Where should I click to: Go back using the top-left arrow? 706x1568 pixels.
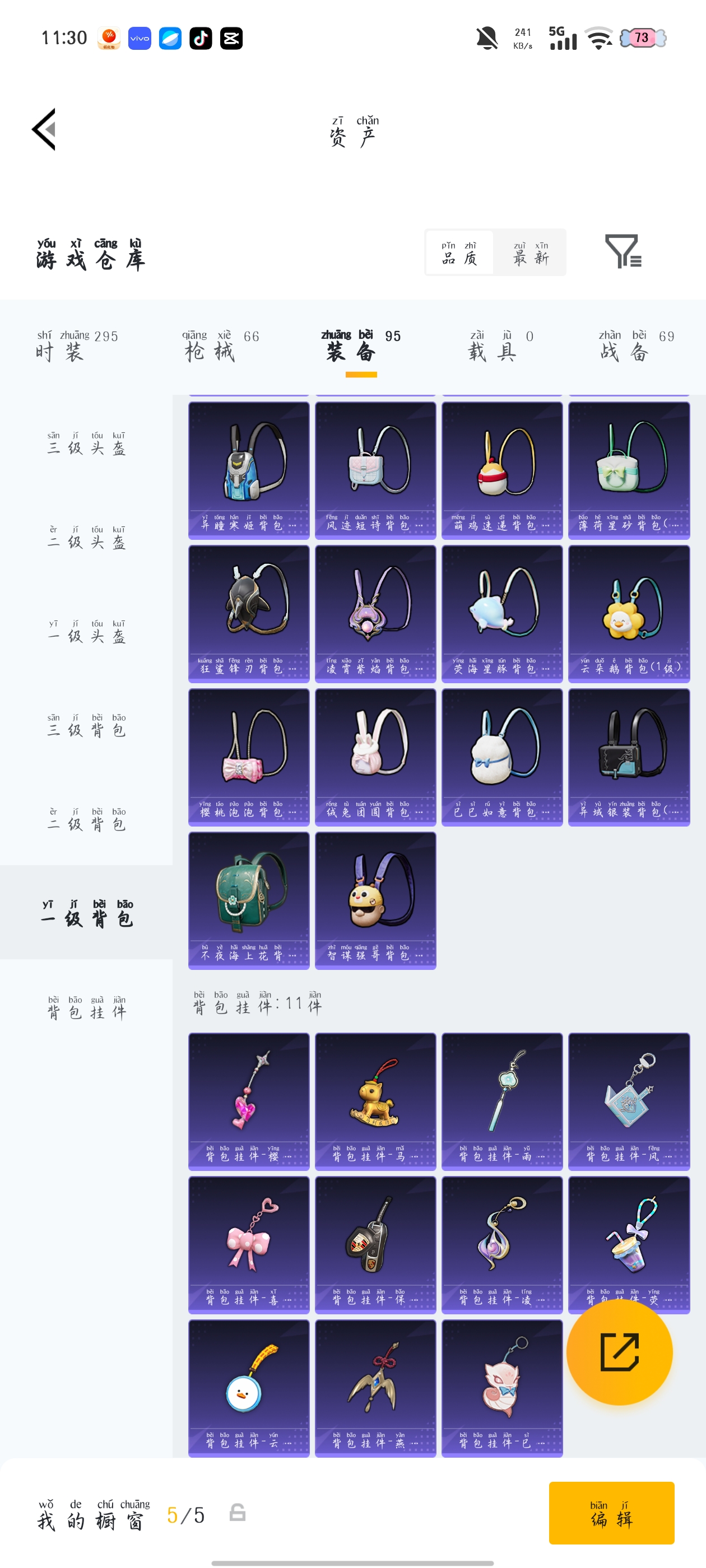44,129
